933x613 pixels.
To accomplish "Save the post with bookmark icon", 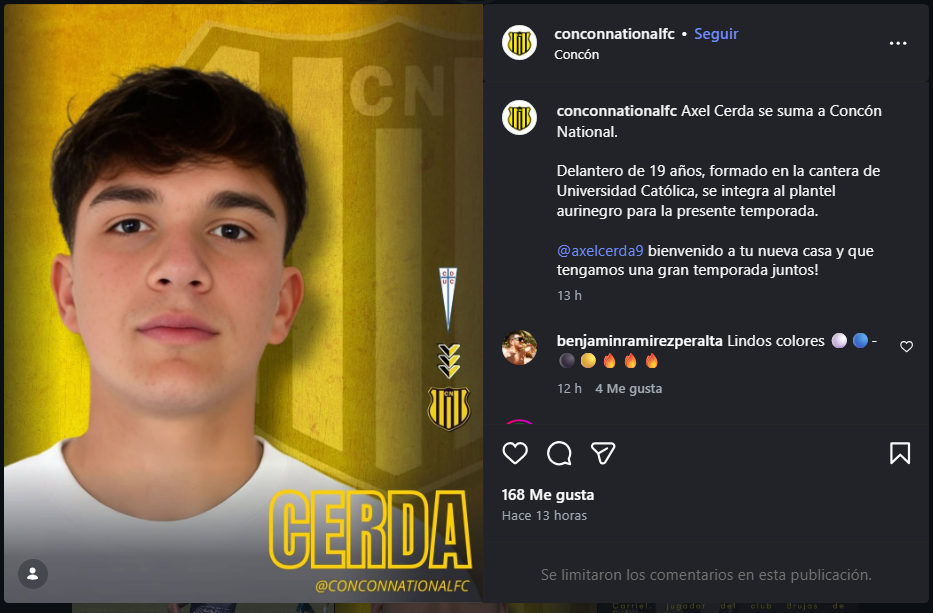I will [899, 454].
